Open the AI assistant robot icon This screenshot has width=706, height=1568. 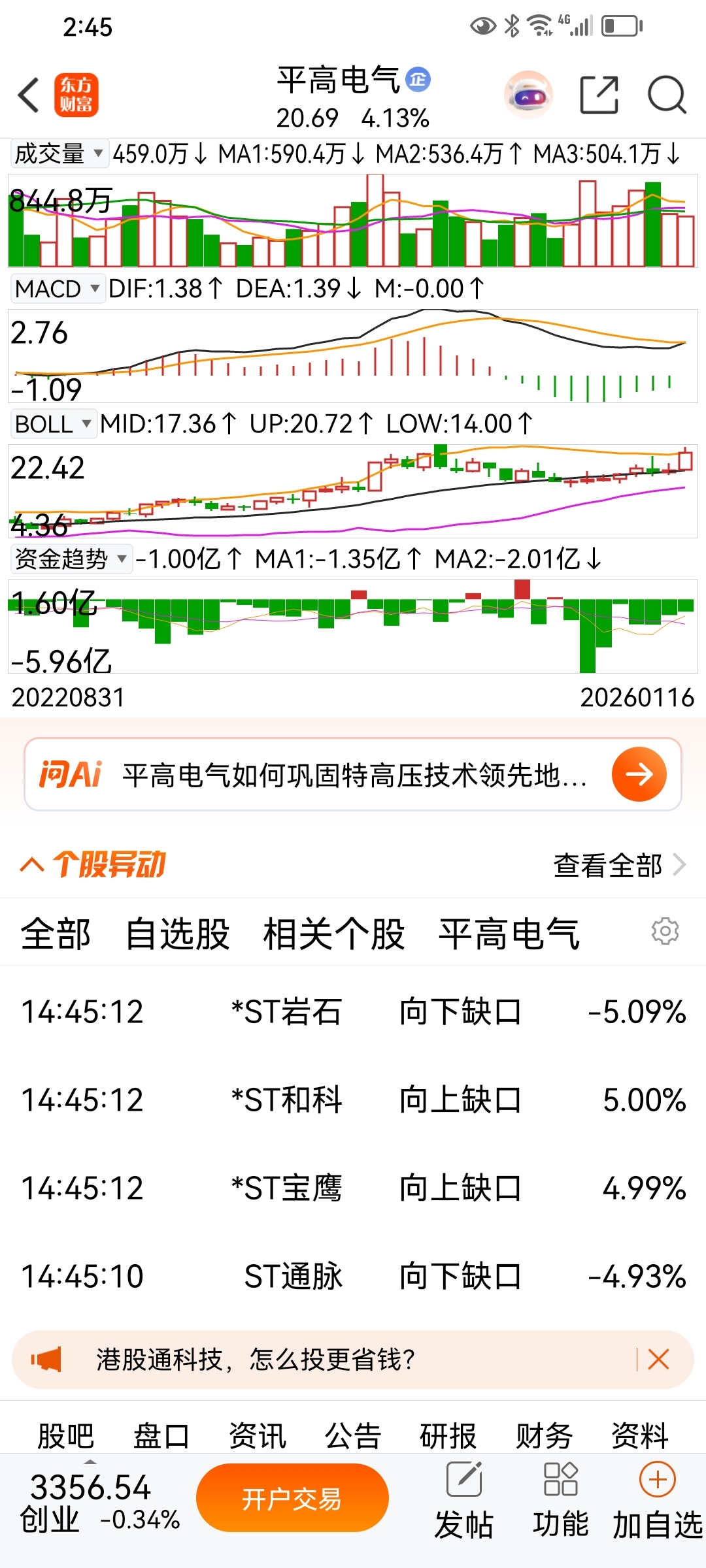click(528, 95)
